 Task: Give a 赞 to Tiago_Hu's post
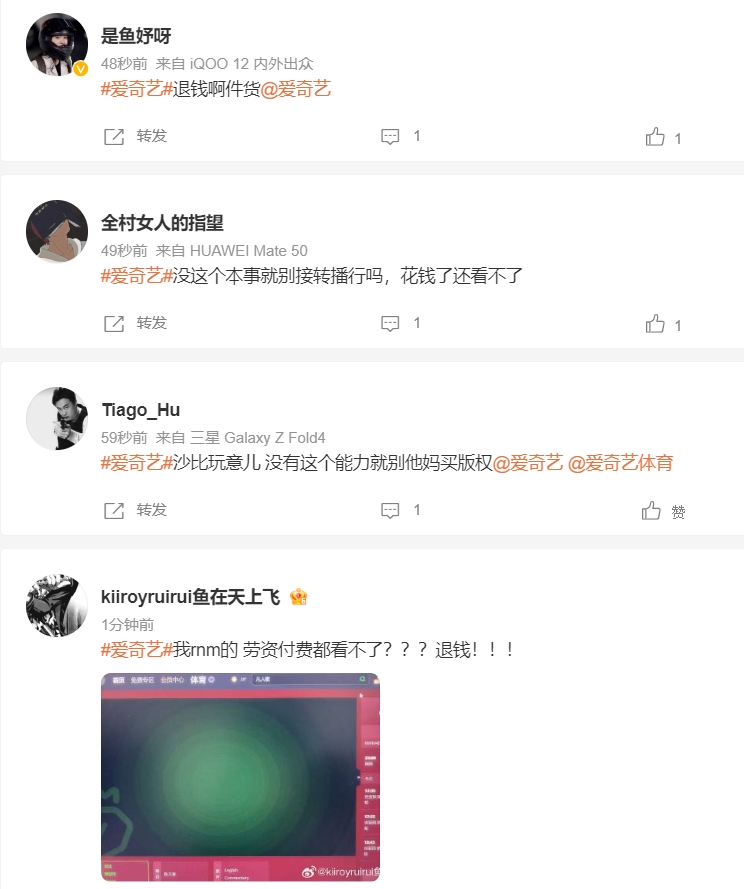coord(664,511)
